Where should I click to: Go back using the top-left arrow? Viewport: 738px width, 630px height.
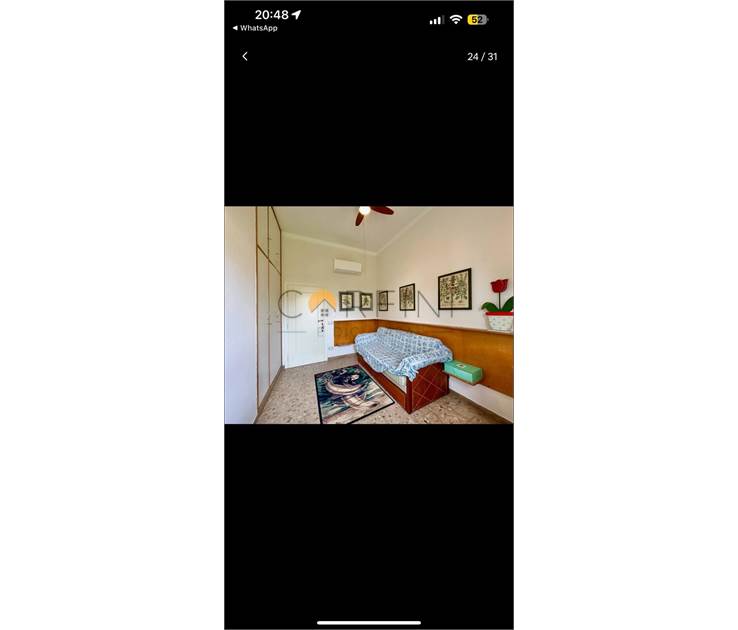pos(245,56)
